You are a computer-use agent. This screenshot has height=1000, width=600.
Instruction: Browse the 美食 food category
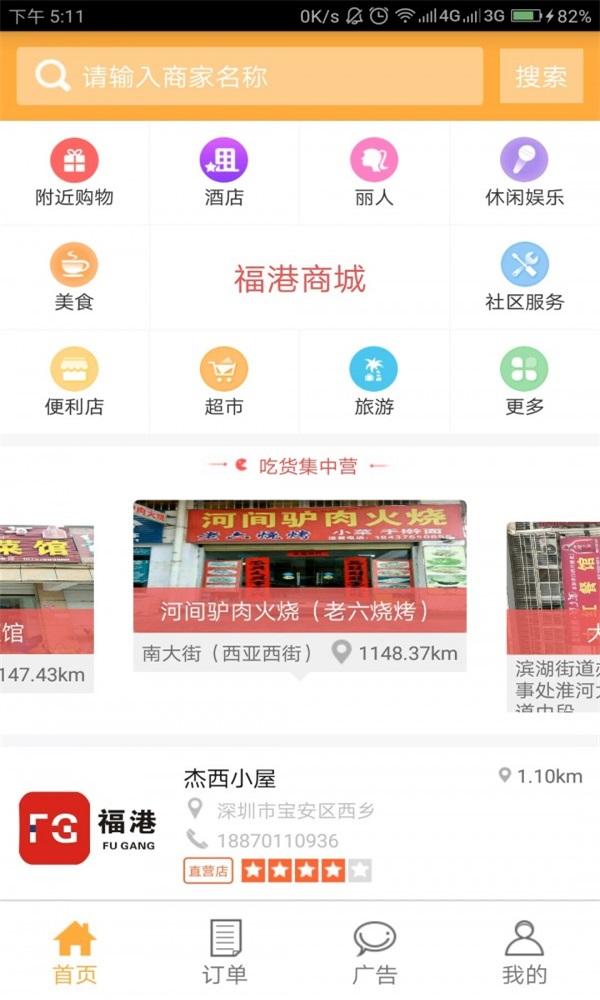pos(74,277)
